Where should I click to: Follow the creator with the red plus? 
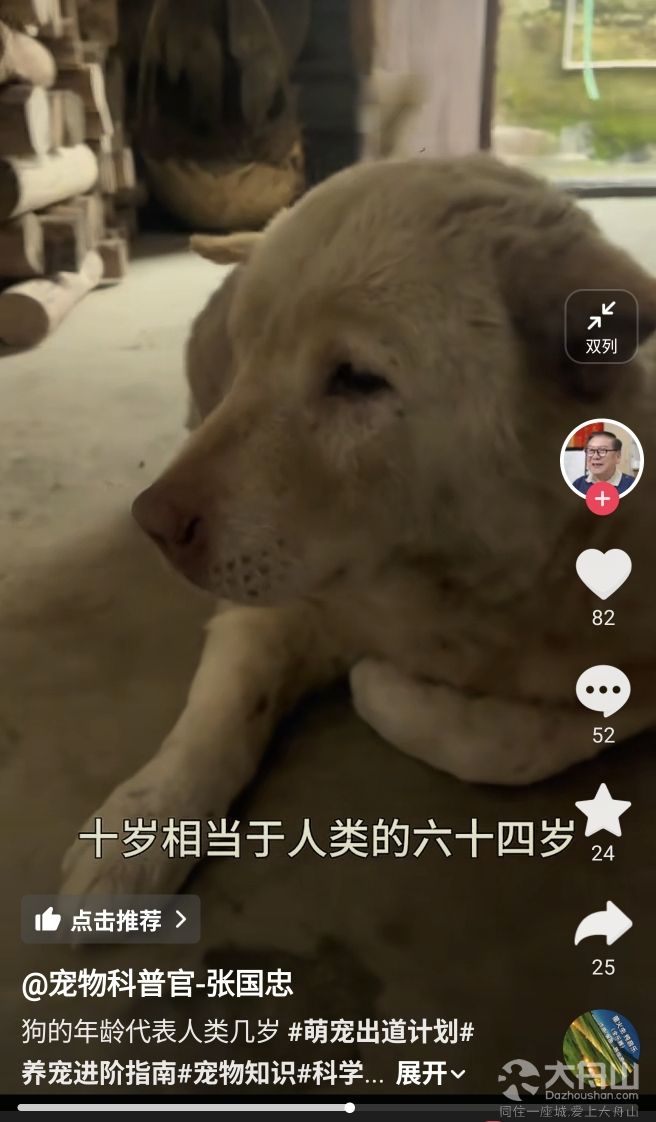602,499
